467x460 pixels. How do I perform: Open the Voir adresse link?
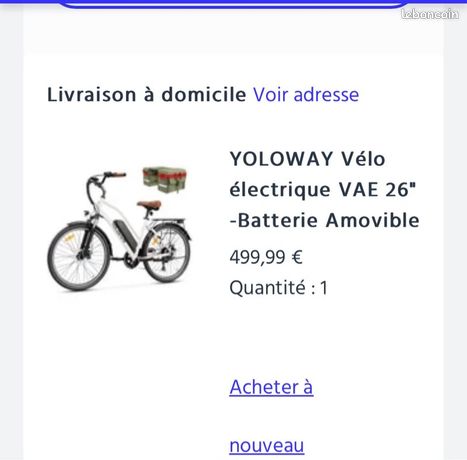pyautogui.click(x=306, y=95)
